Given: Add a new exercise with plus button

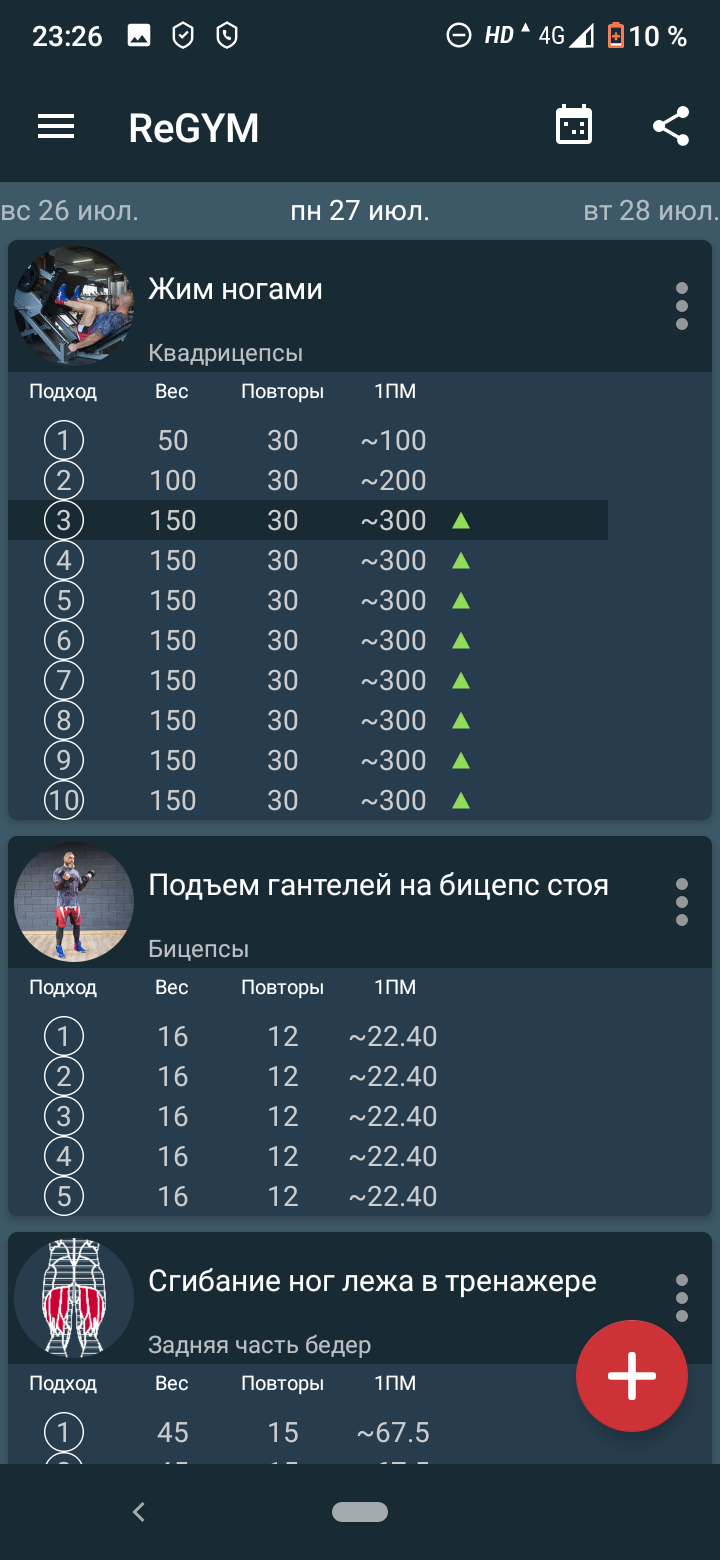Looking at the screenshot, I should [632, 1376].
